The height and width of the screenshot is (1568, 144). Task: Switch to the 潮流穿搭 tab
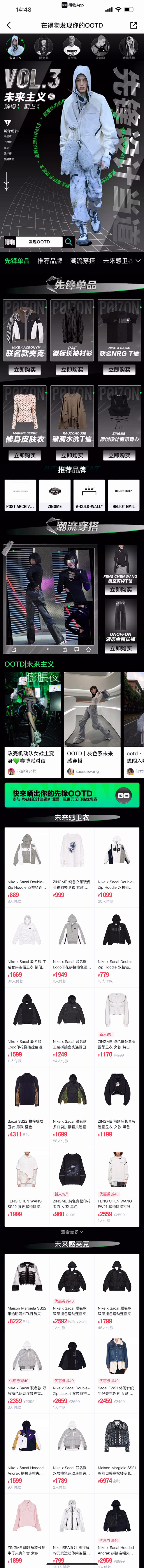[x=82, y=260]
